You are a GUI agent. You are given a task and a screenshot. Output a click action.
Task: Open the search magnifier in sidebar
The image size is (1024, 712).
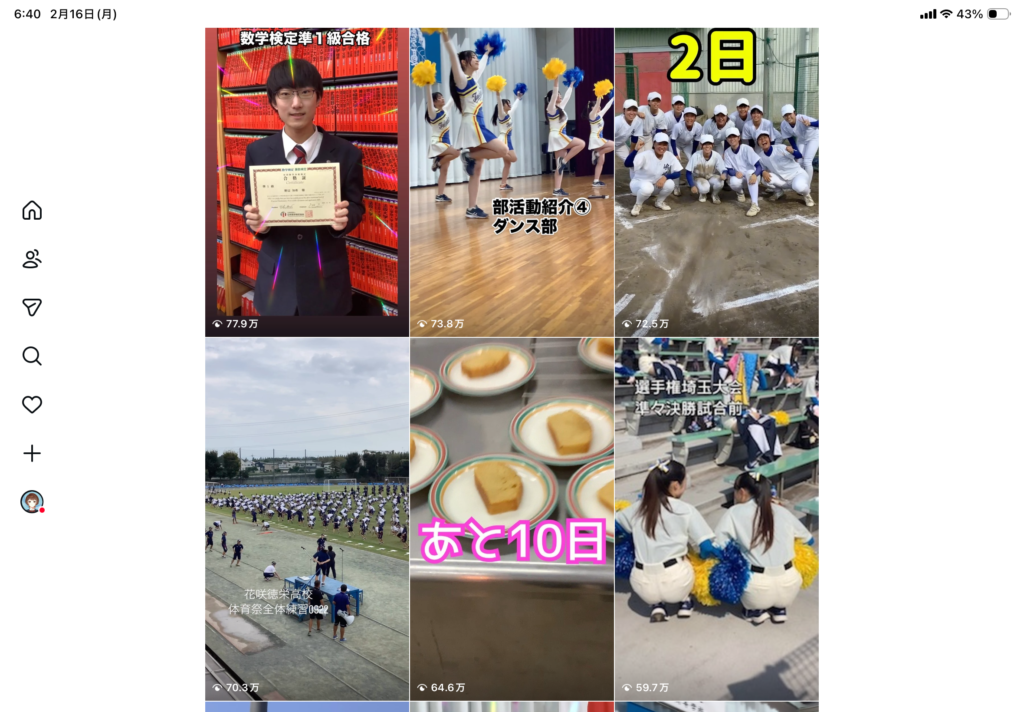coord(32,356)
